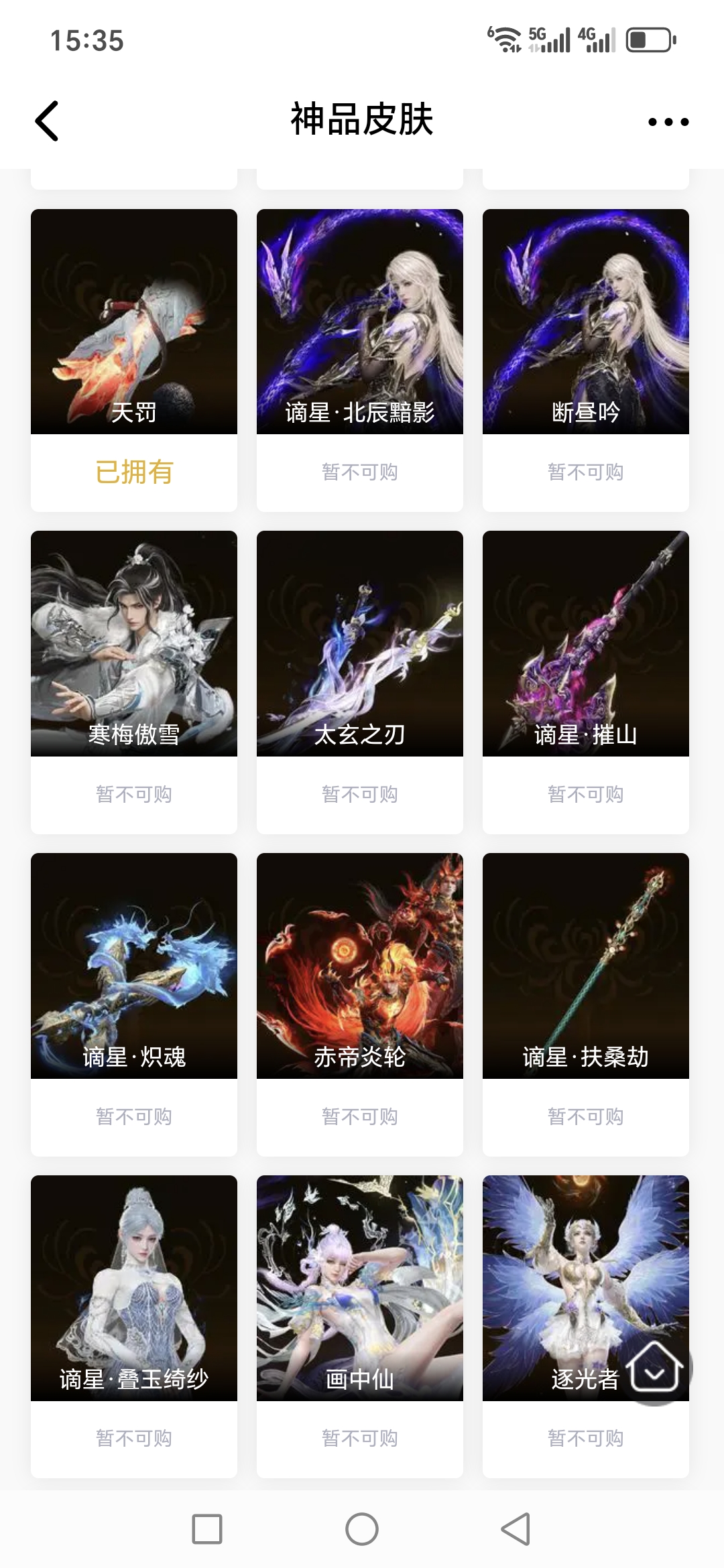View the 谪星·摧山 skin card

(x=586, y=644)
